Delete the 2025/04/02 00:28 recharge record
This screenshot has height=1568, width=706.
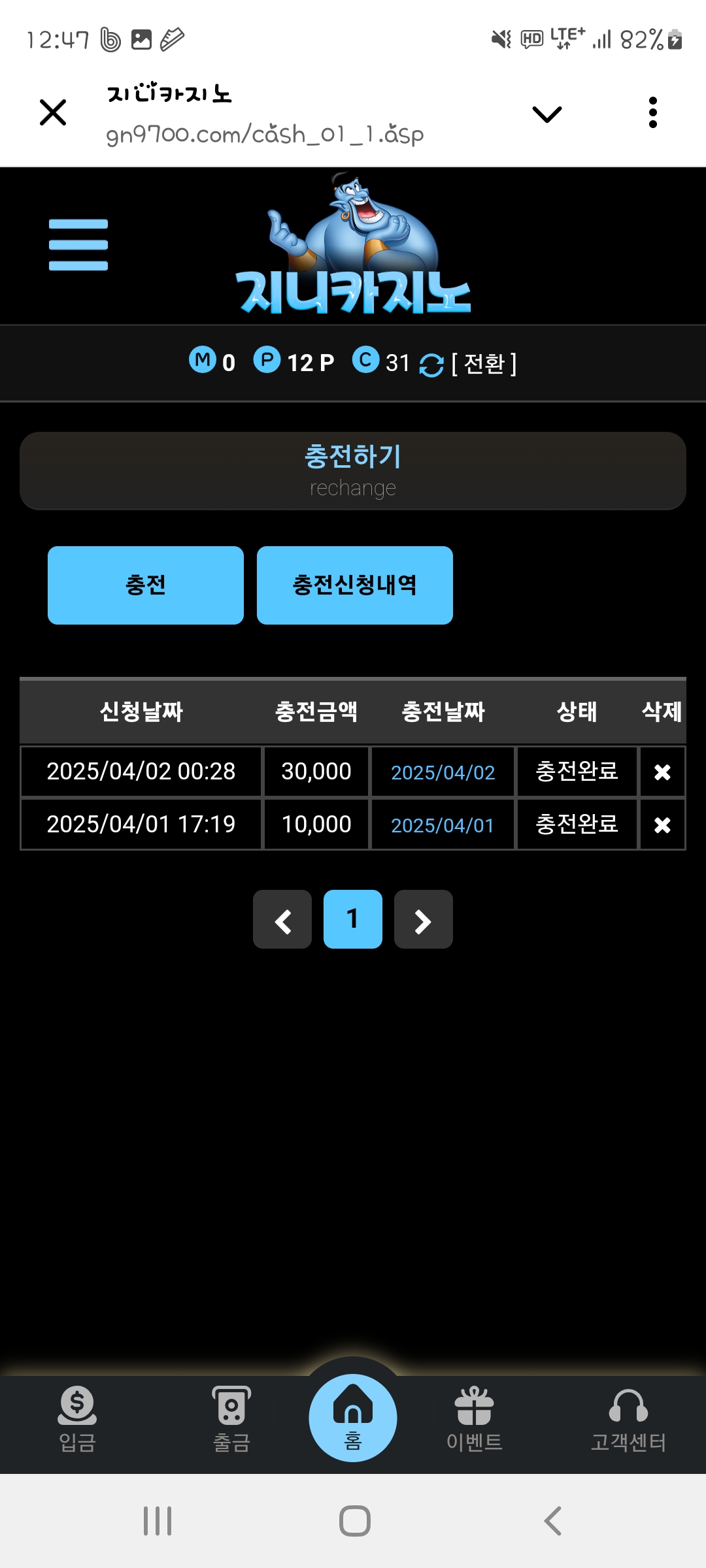tap(662, 772)
